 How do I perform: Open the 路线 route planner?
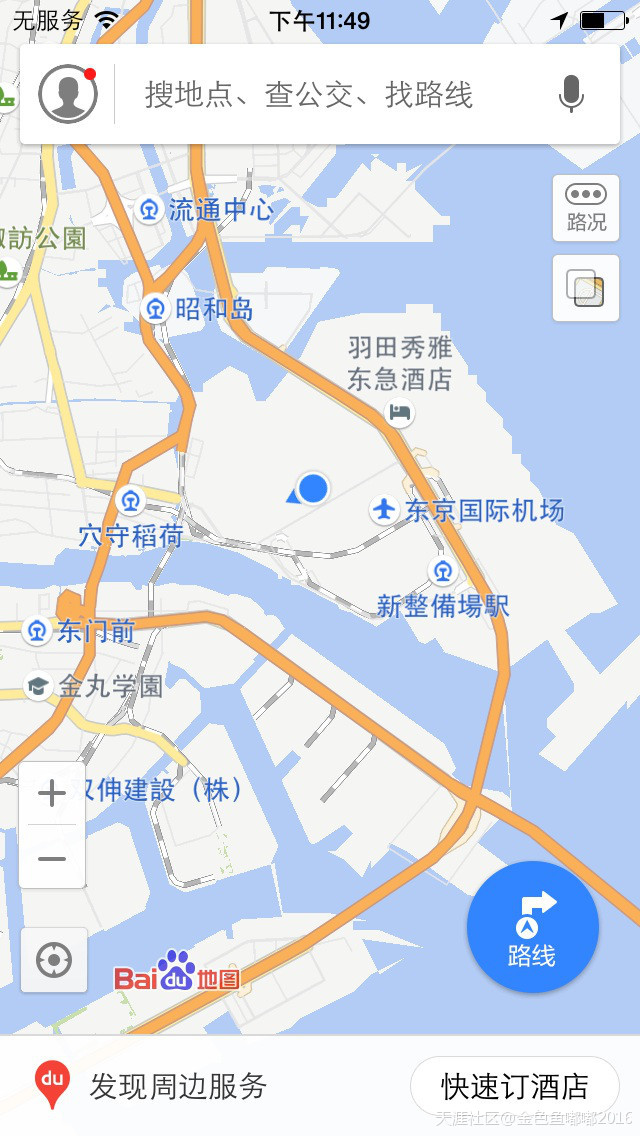[533, 927]
